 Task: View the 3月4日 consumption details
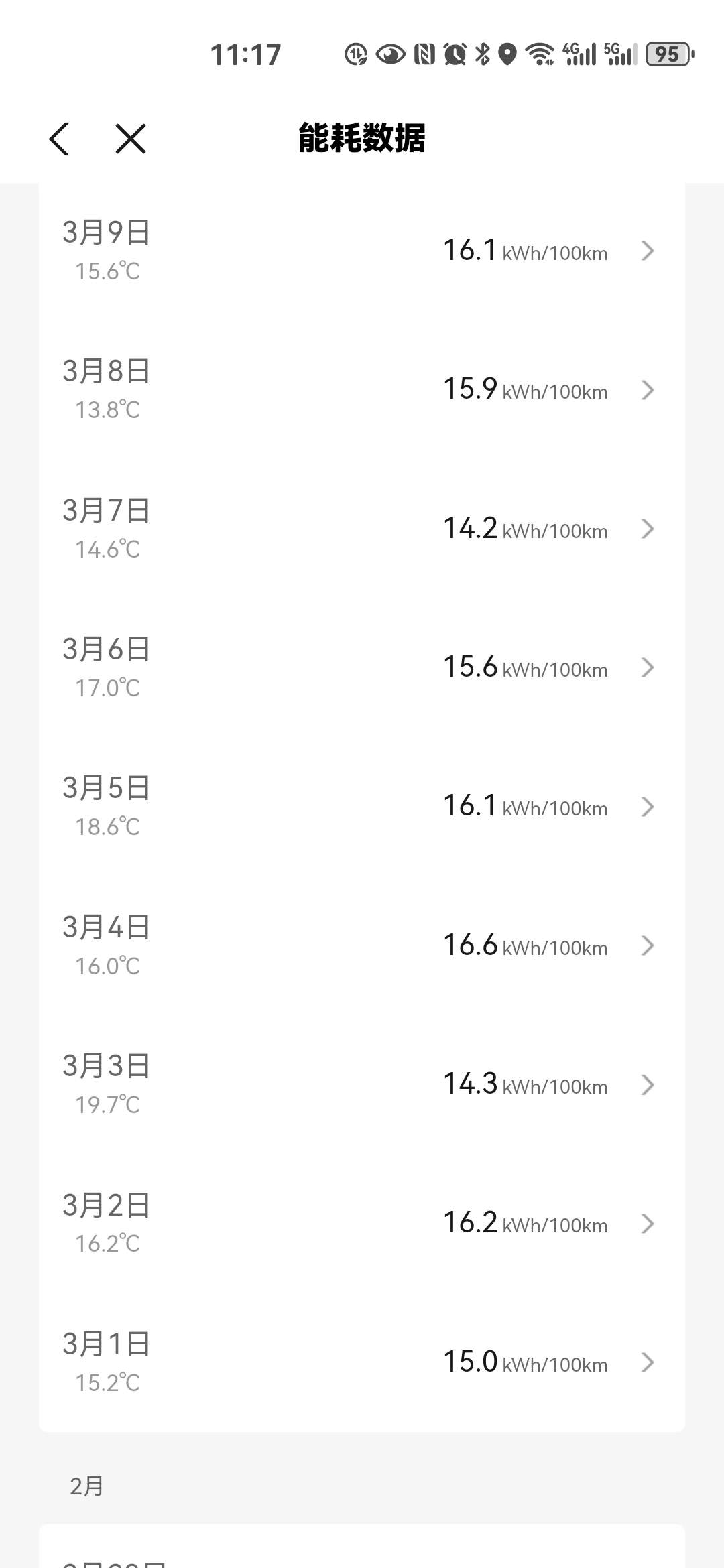click(x=362, y=946)
